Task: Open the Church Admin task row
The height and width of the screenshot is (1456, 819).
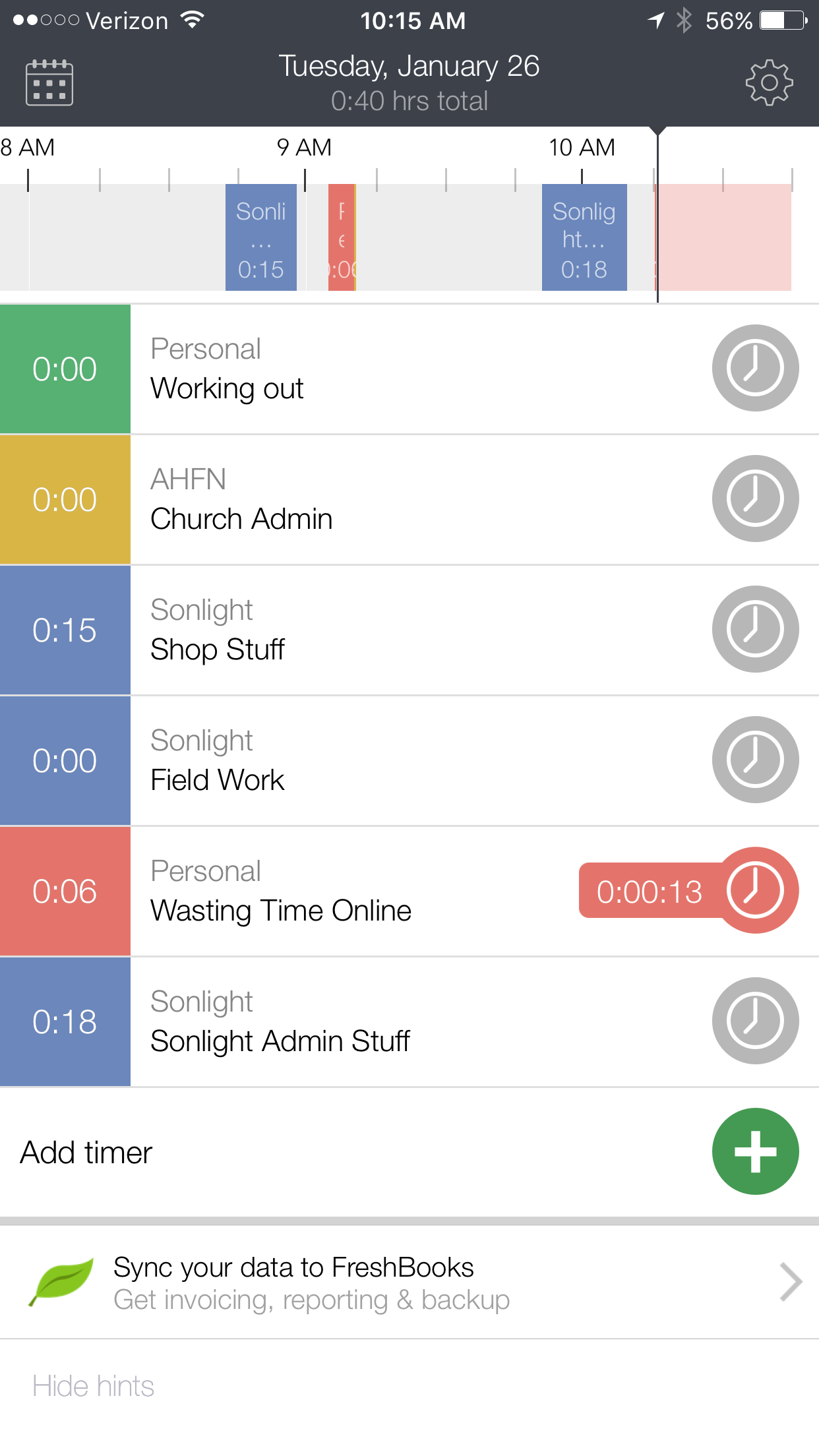Action: point(409,499)
